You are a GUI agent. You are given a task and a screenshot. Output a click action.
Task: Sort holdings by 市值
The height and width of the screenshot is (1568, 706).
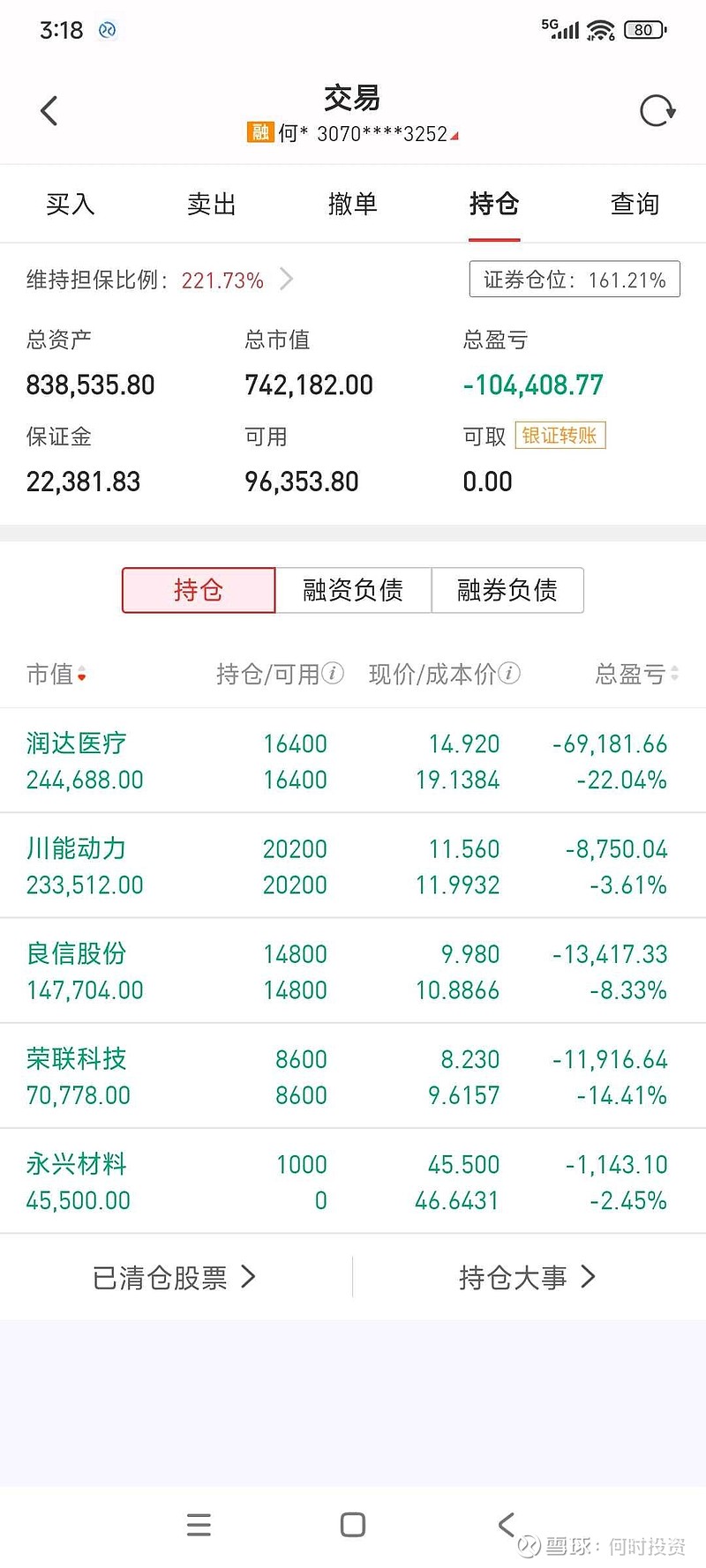click(x=56, y=675)
